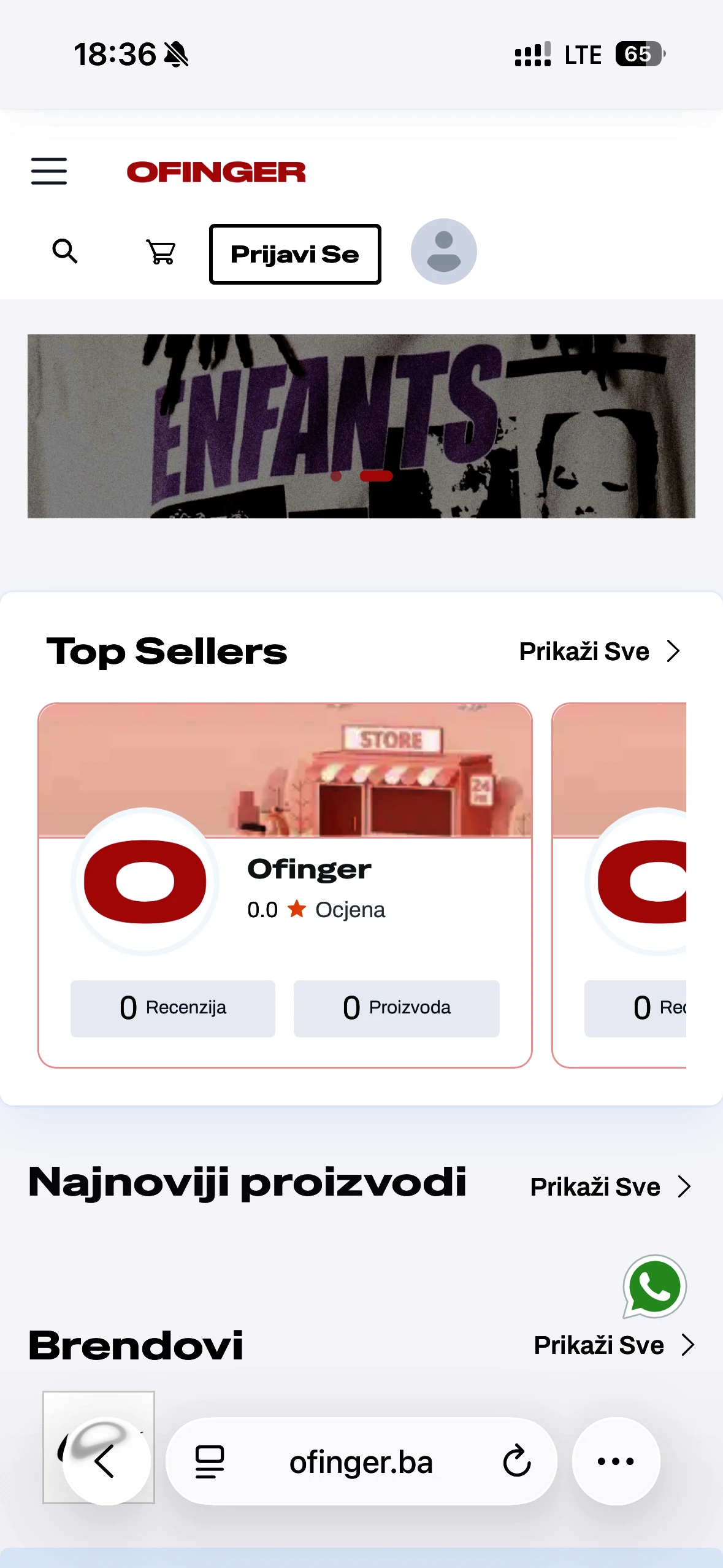Reload the ofinger.ba page
723x1568 pixels.
point(516,1461)
